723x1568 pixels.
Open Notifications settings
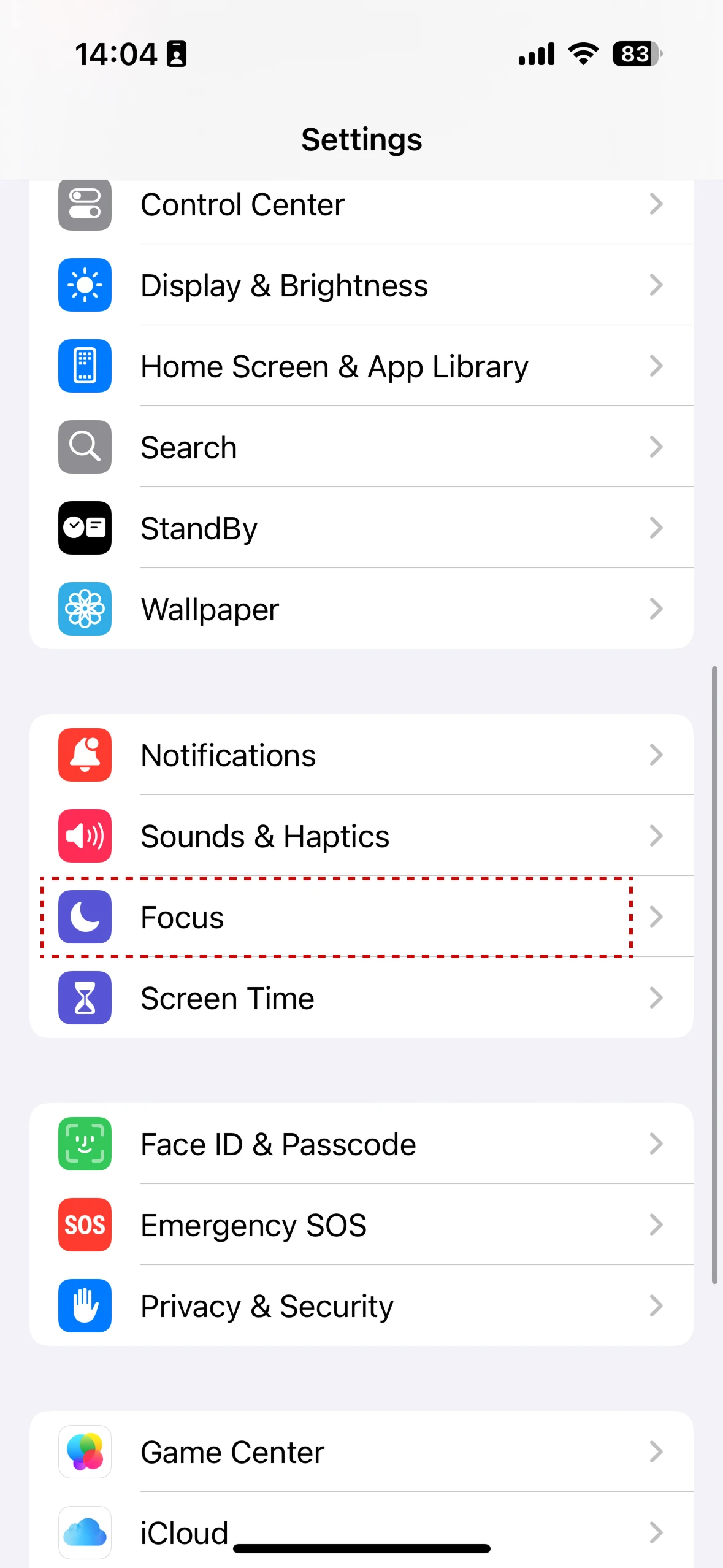(x=362, y=755)
